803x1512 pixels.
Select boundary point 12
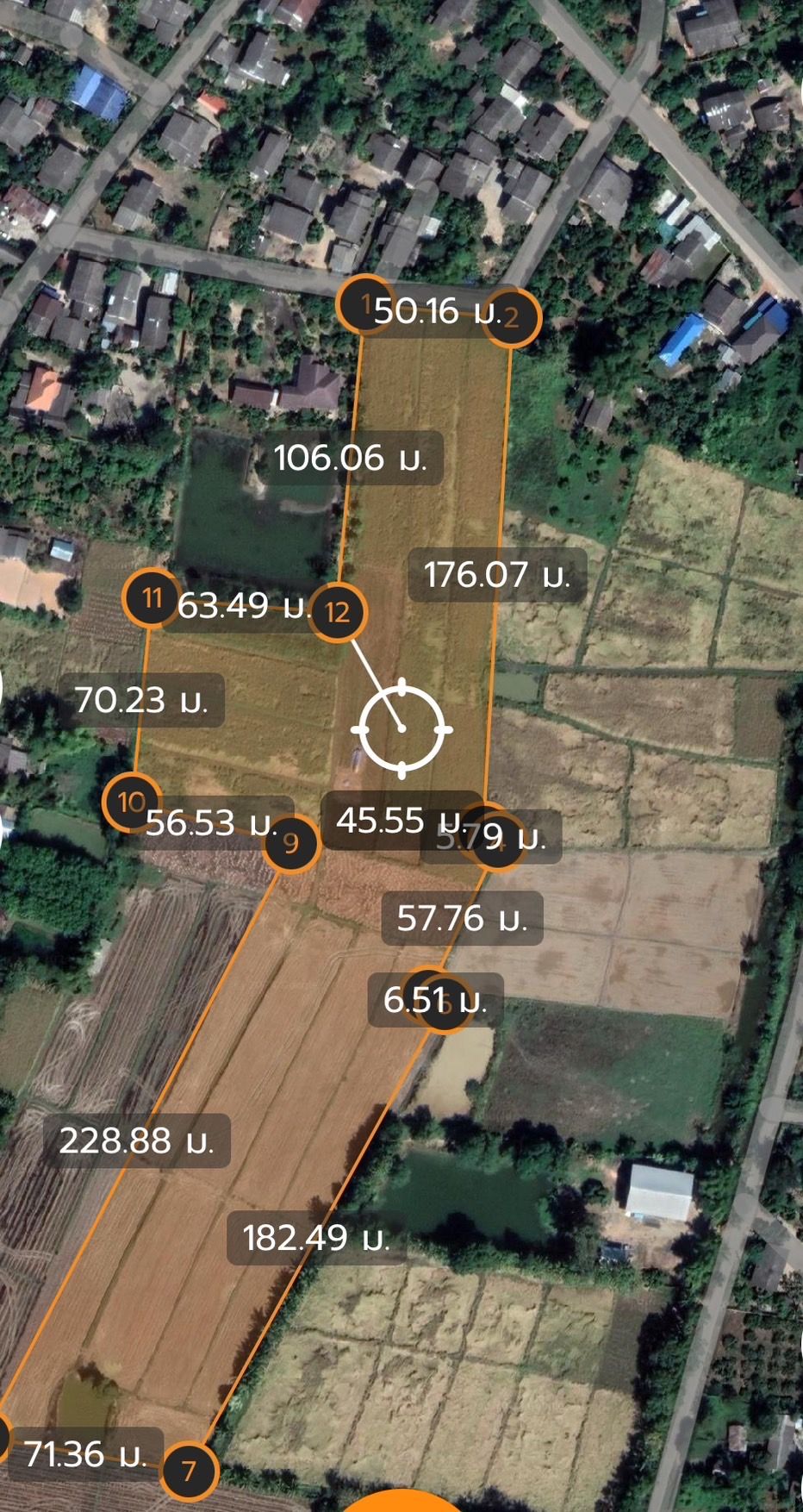(338, 612)
